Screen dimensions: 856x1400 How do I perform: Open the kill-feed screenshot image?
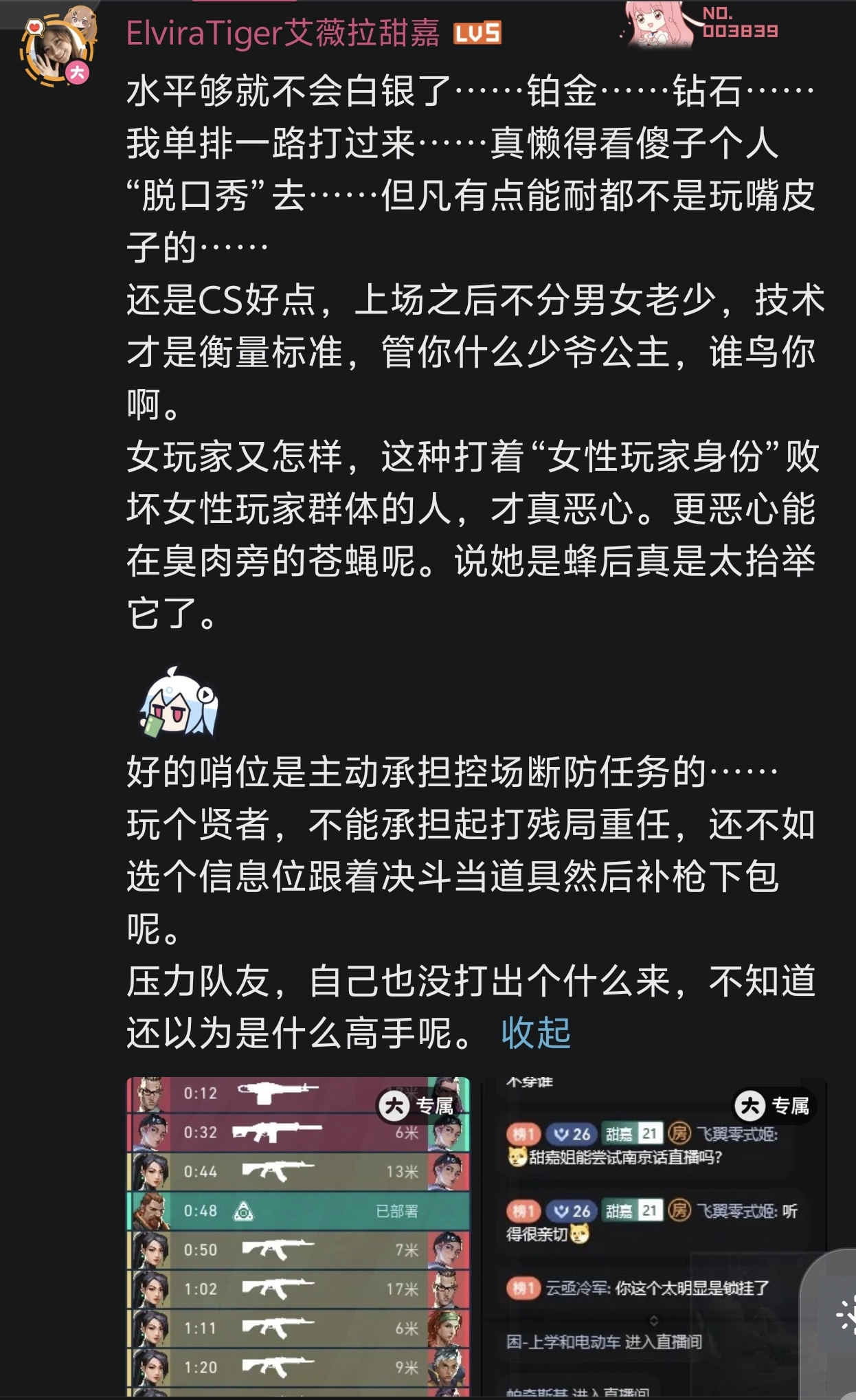point(298,1235)
